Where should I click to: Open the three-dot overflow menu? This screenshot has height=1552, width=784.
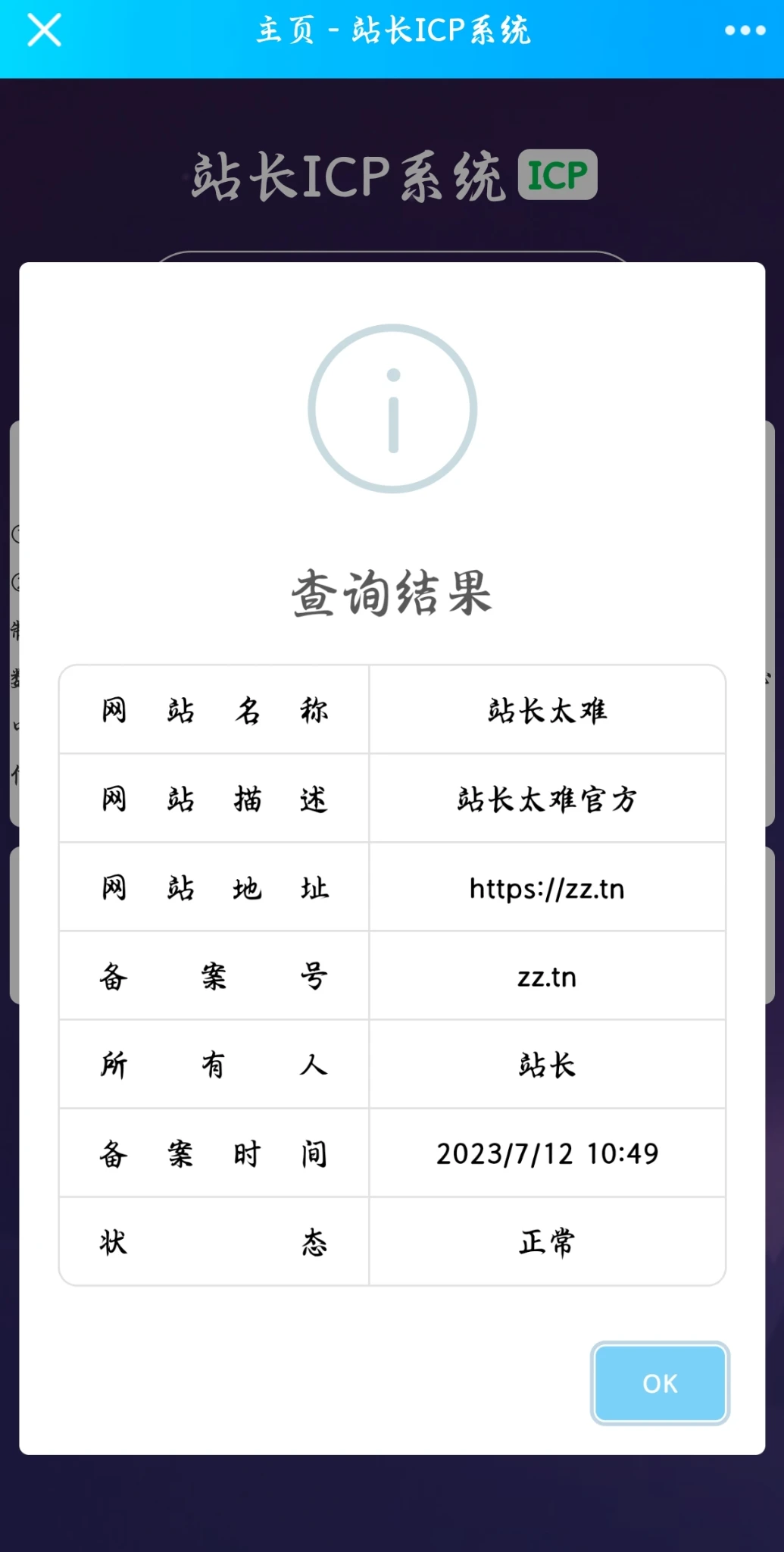click(745, 31)
